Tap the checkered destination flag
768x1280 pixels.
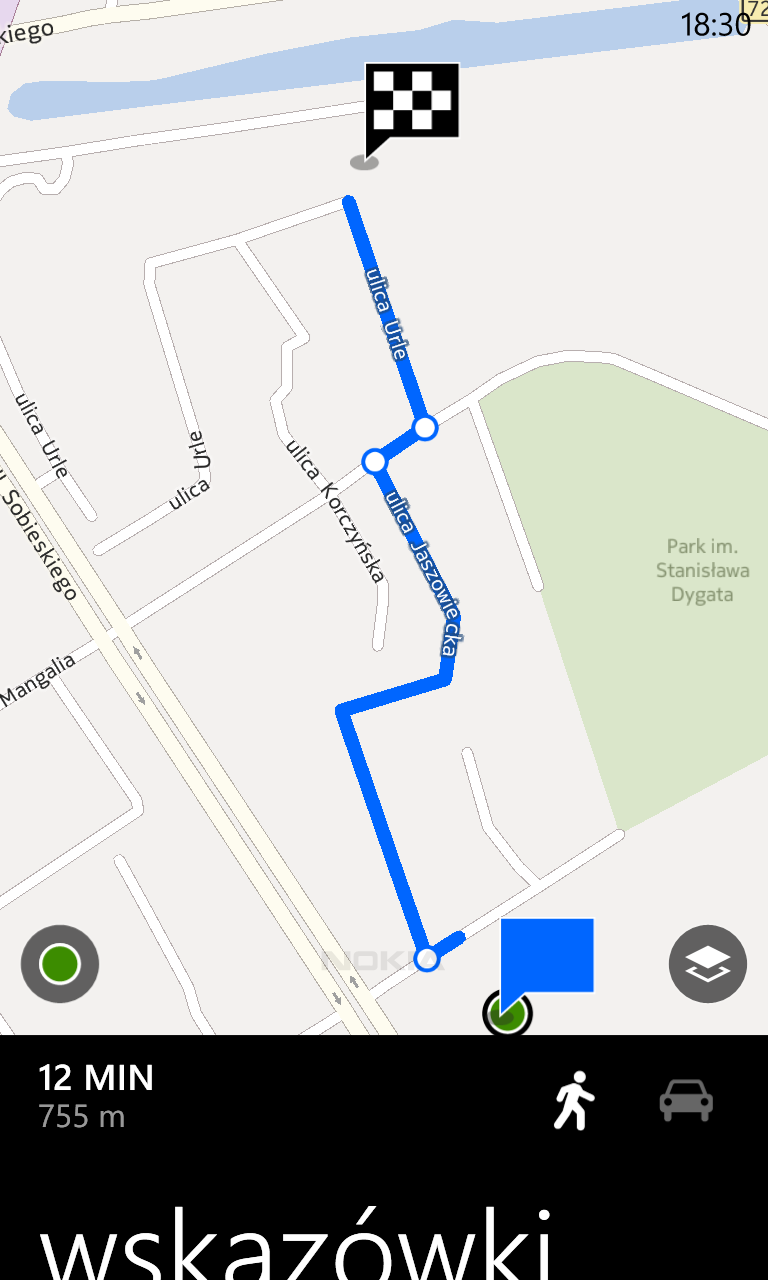[411, 101]
